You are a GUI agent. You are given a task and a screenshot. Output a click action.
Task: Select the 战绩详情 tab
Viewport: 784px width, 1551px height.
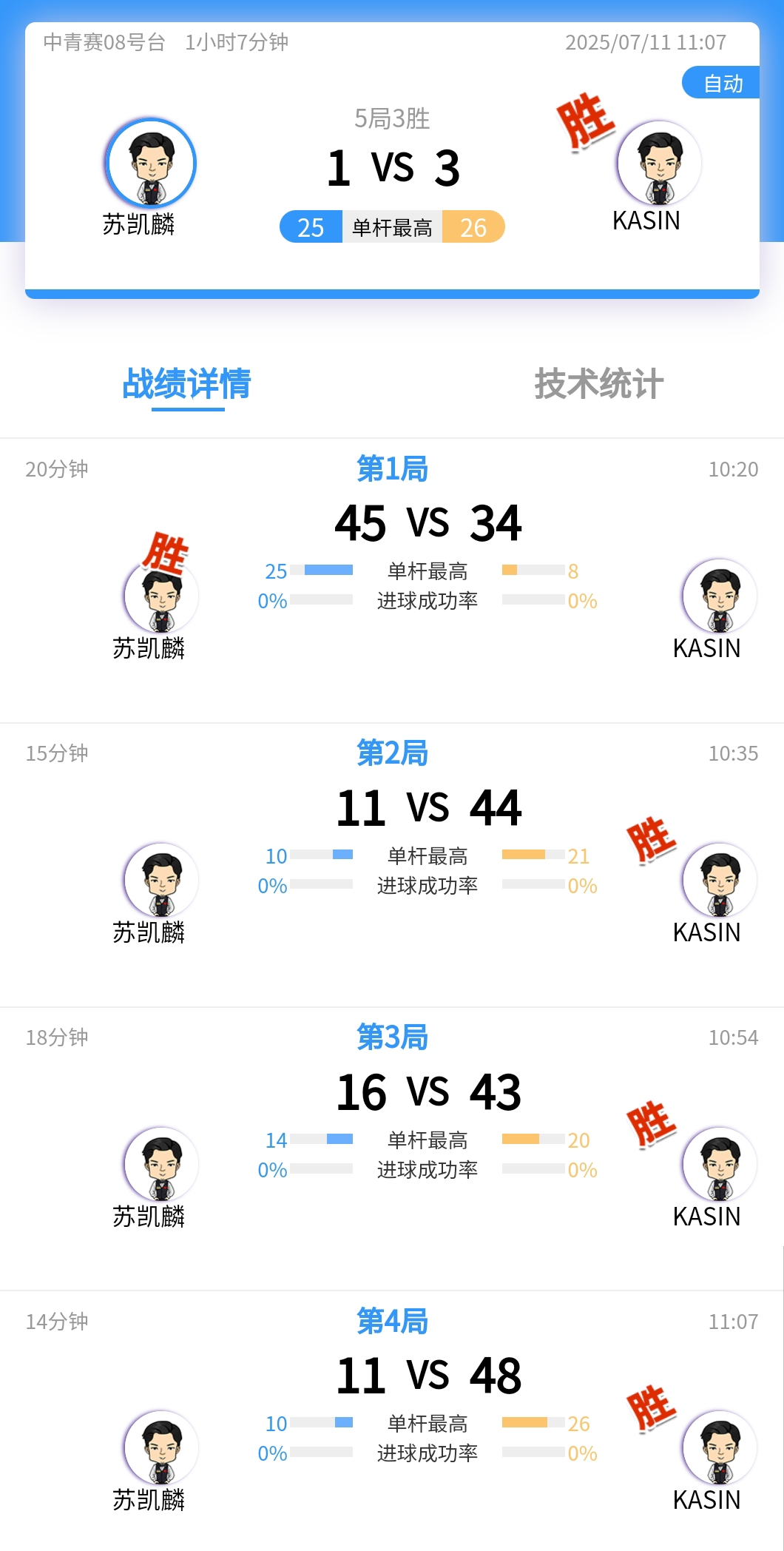[x=186, y=384]
